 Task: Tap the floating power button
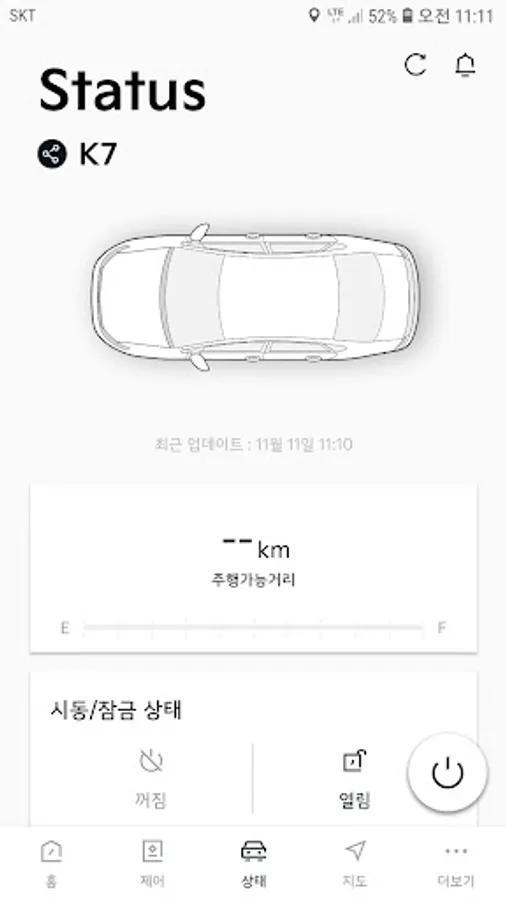tap(447, 772)
